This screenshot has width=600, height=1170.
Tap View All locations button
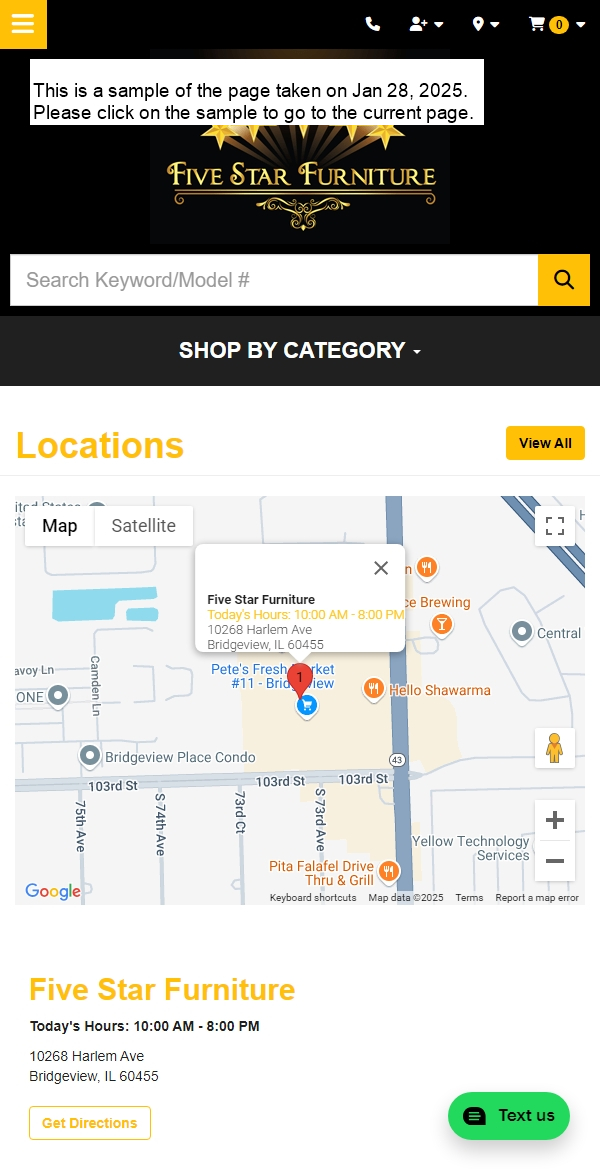pyautogui.click(x=545, y=443)
